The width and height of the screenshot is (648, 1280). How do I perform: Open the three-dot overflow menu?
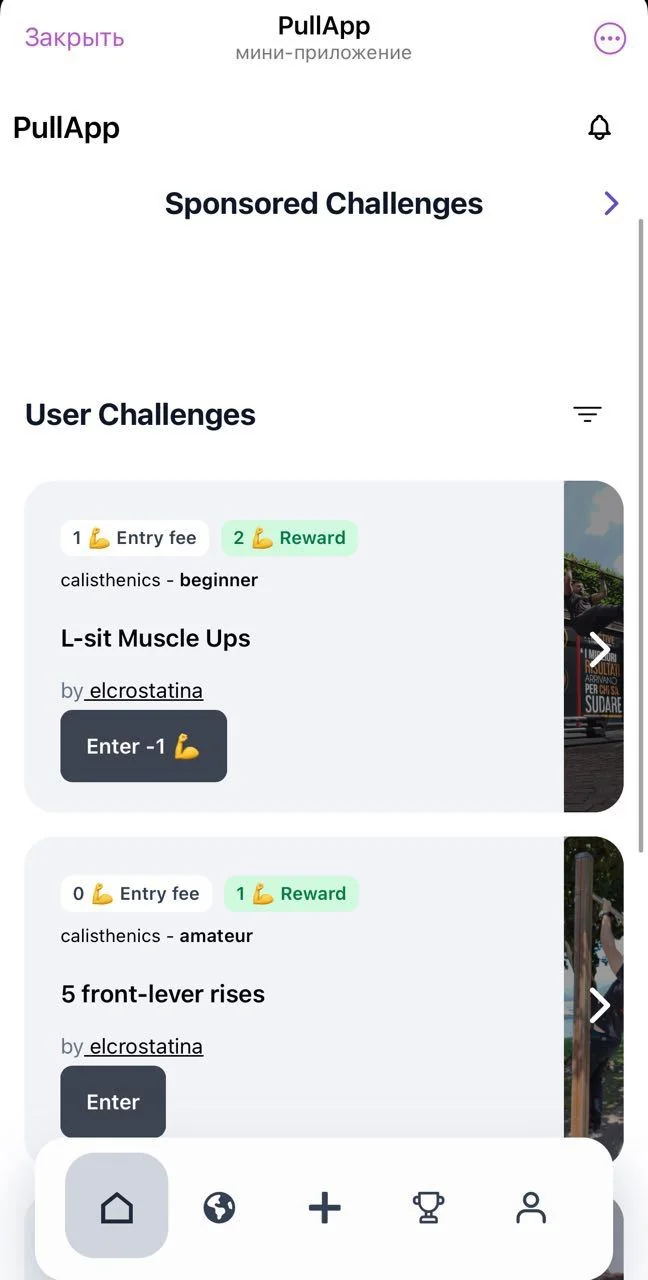pyautogui.click(x=610, y=39)
